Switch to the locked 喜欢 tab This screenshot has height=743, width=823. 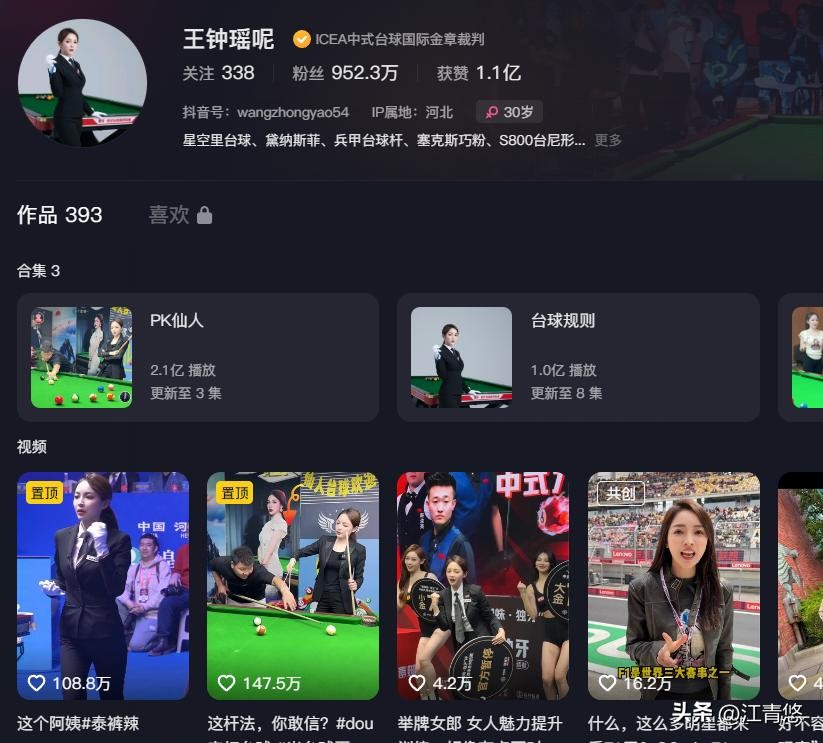[x=180, y=215]
